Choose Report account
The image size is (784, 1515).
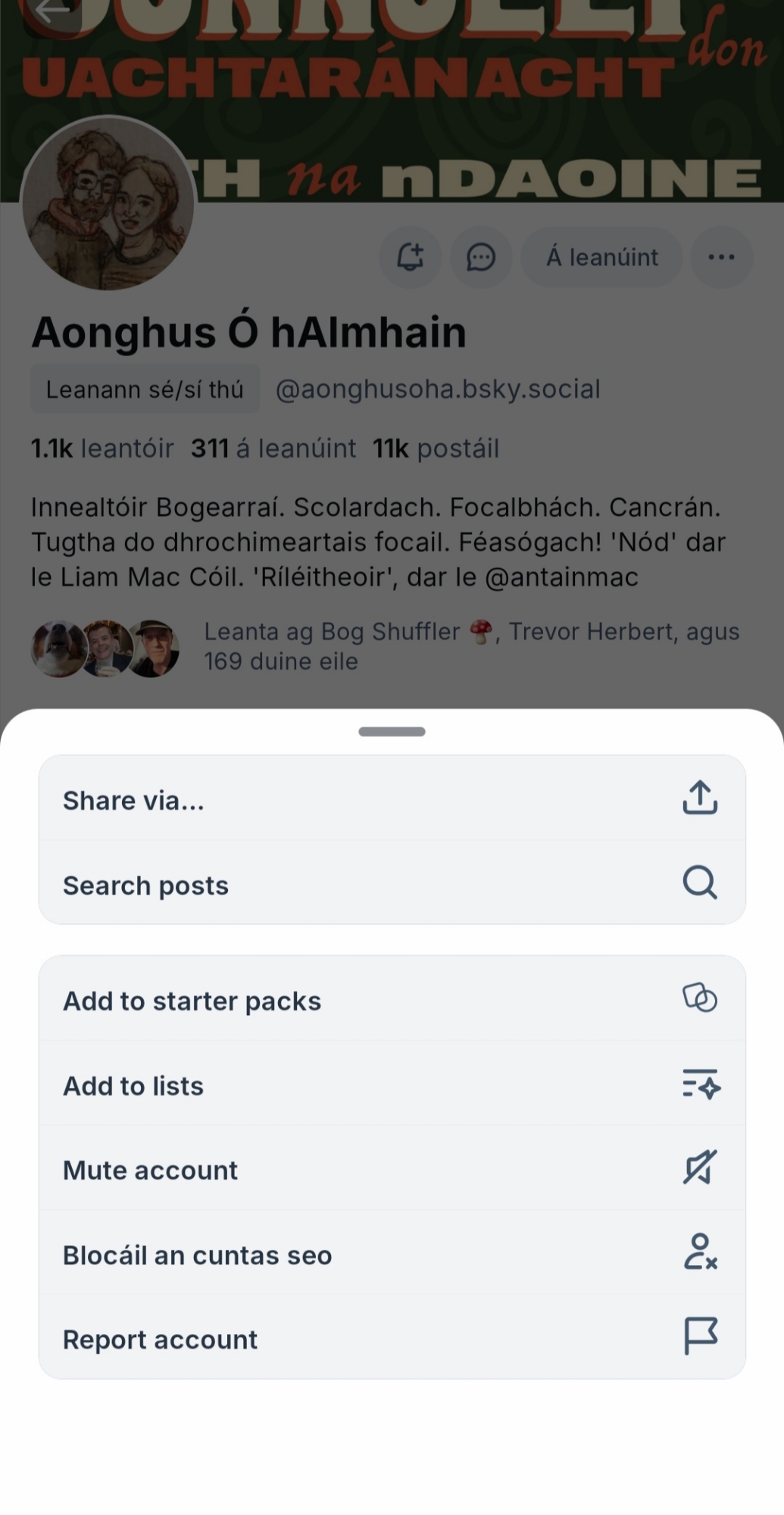click(x=392, y=1339)
